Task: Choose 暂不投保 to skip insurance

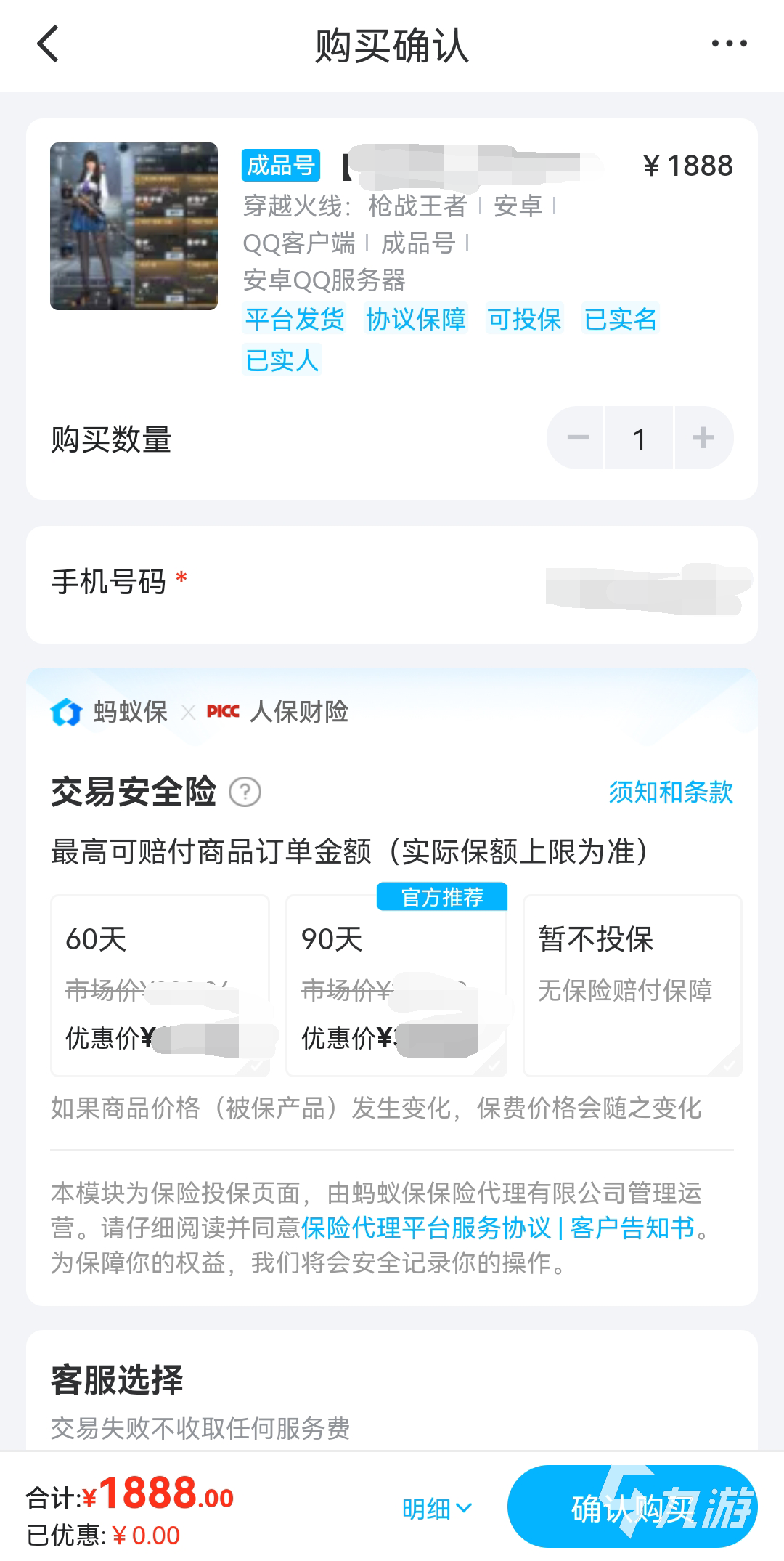Action: pyautogui.click(x=632, y=986)
